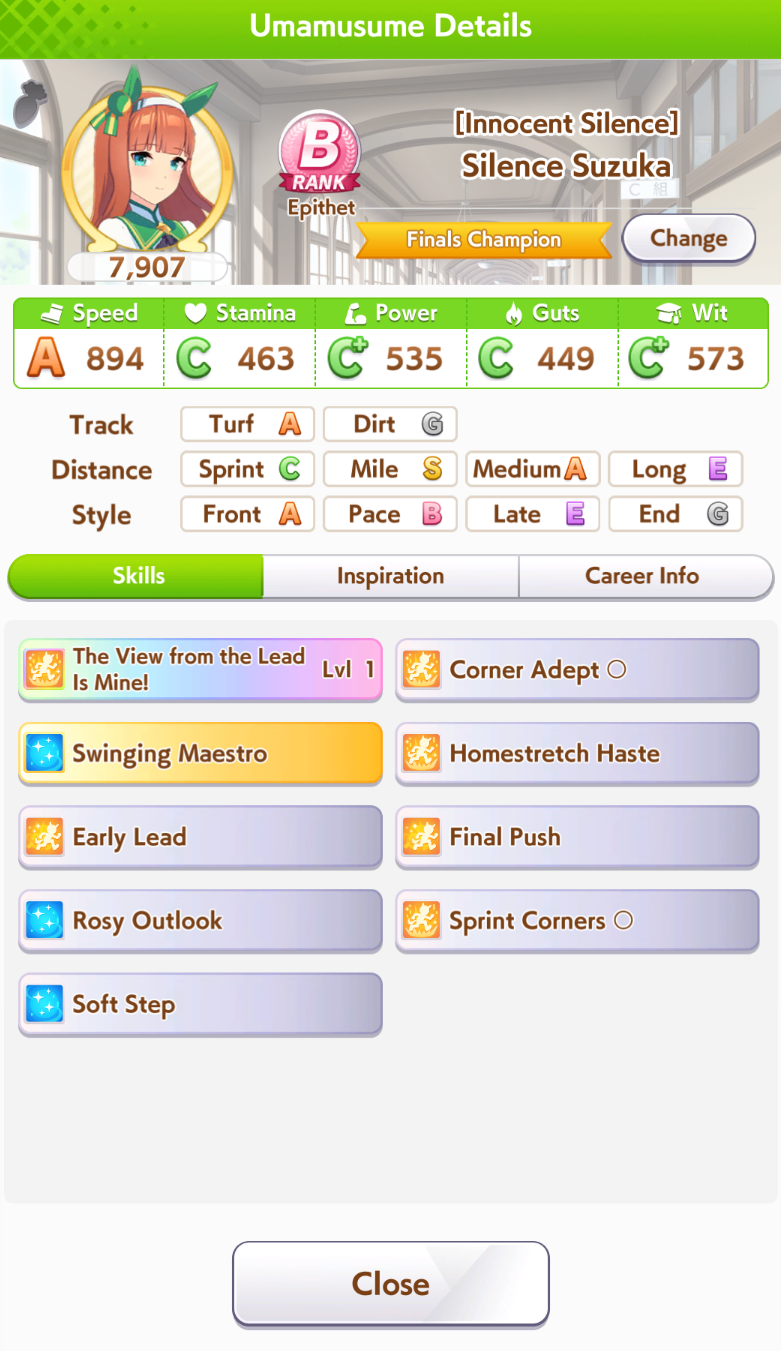
Task: Open Homestretch Haste skill info
Action: 577,753
